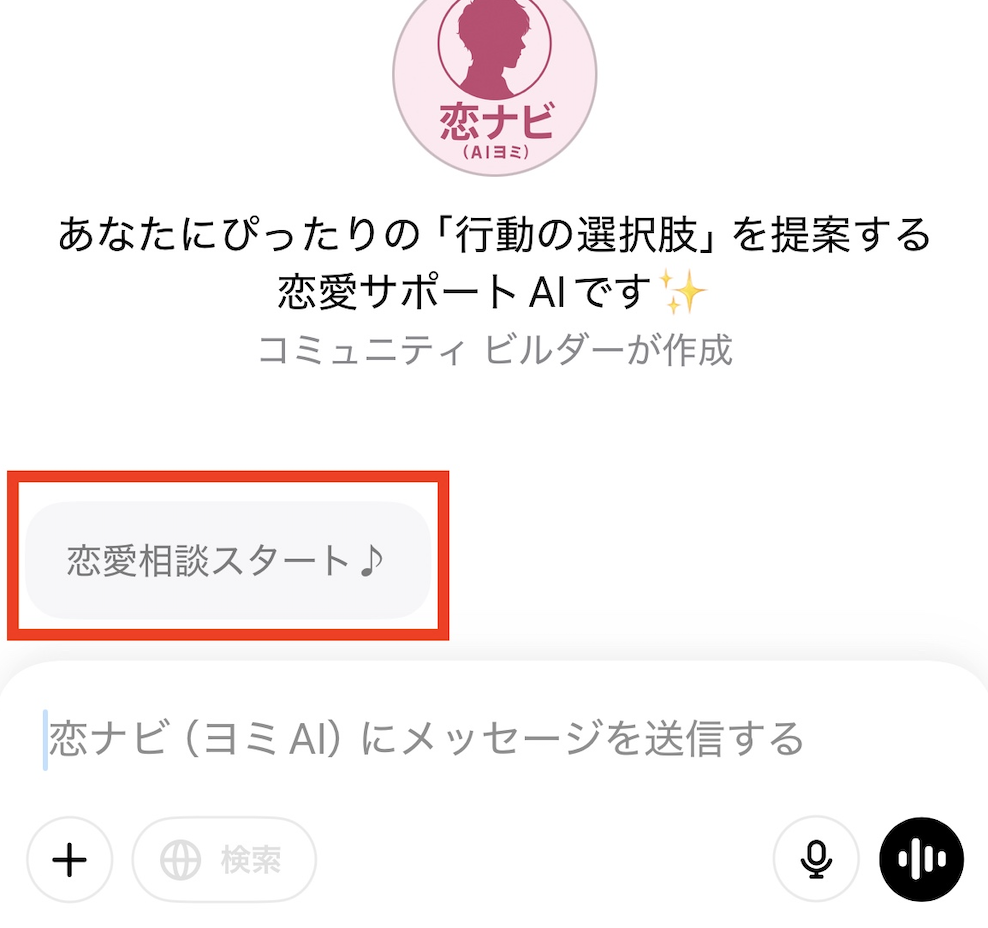Screen dimensions: 988x928
Task: Enable the 検索 web search option
Action: pos(225,860)
